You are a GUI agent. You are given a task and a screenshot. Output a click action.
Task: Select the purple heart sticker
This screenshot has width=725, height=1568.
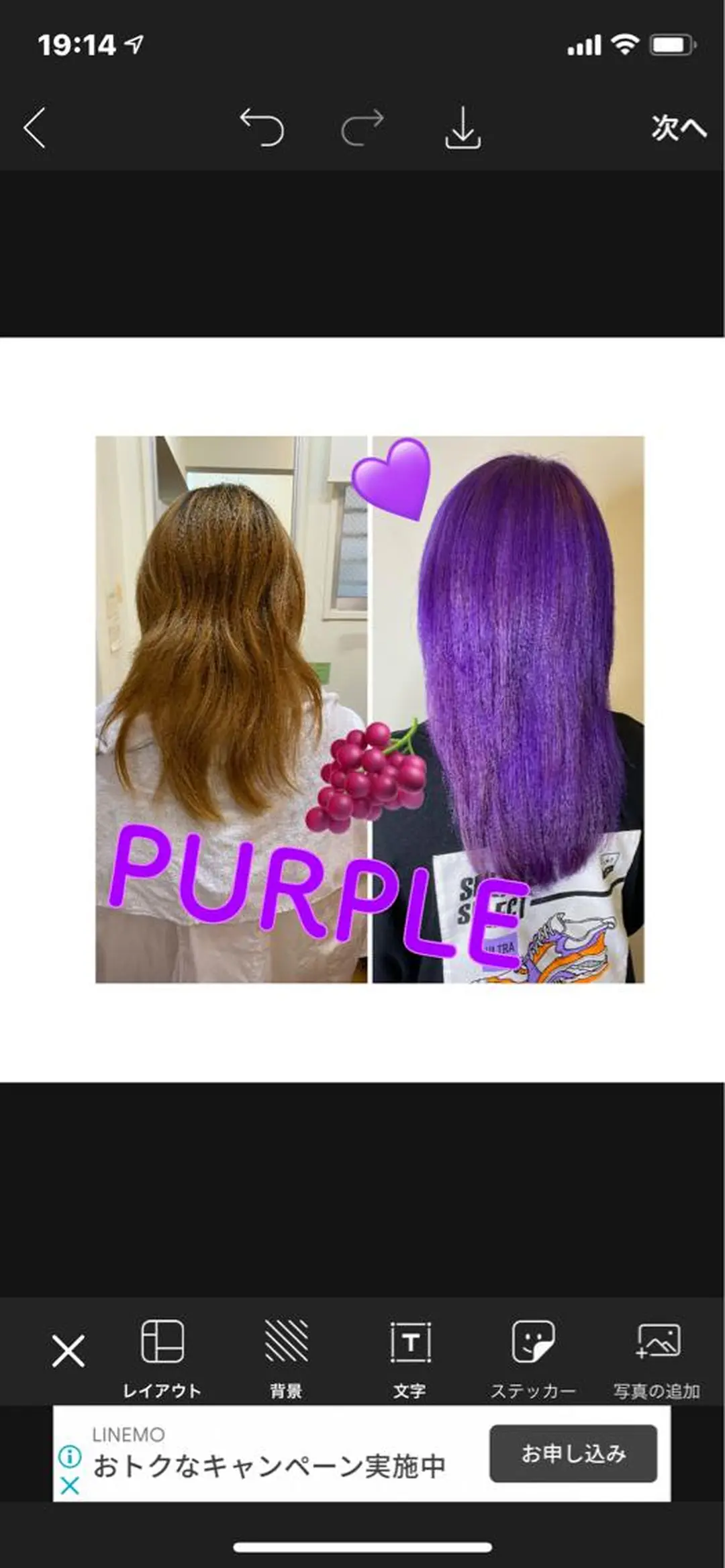point(392,478)
